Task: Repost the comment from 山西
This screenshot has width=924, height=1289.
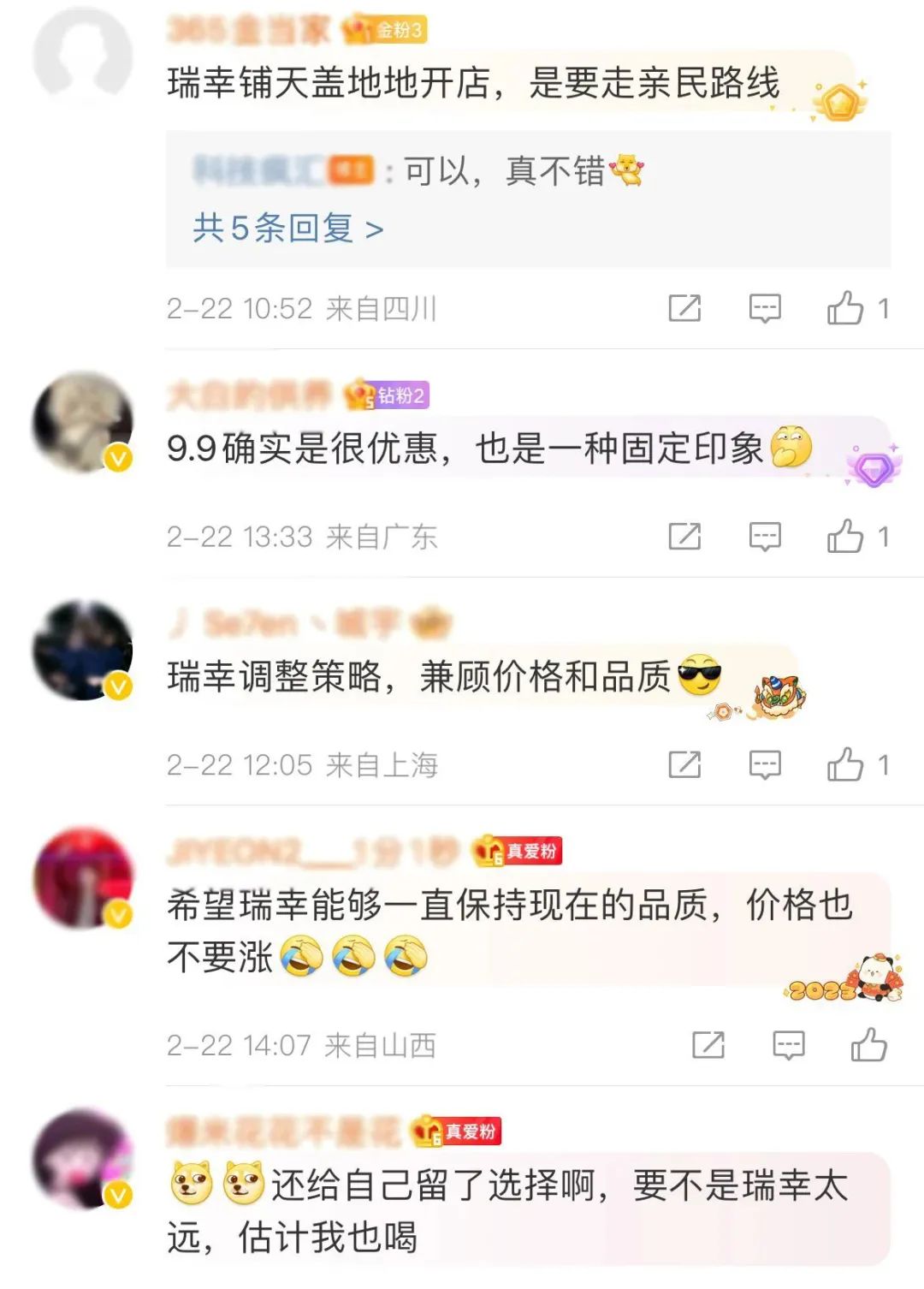Action: [708, 1045]
